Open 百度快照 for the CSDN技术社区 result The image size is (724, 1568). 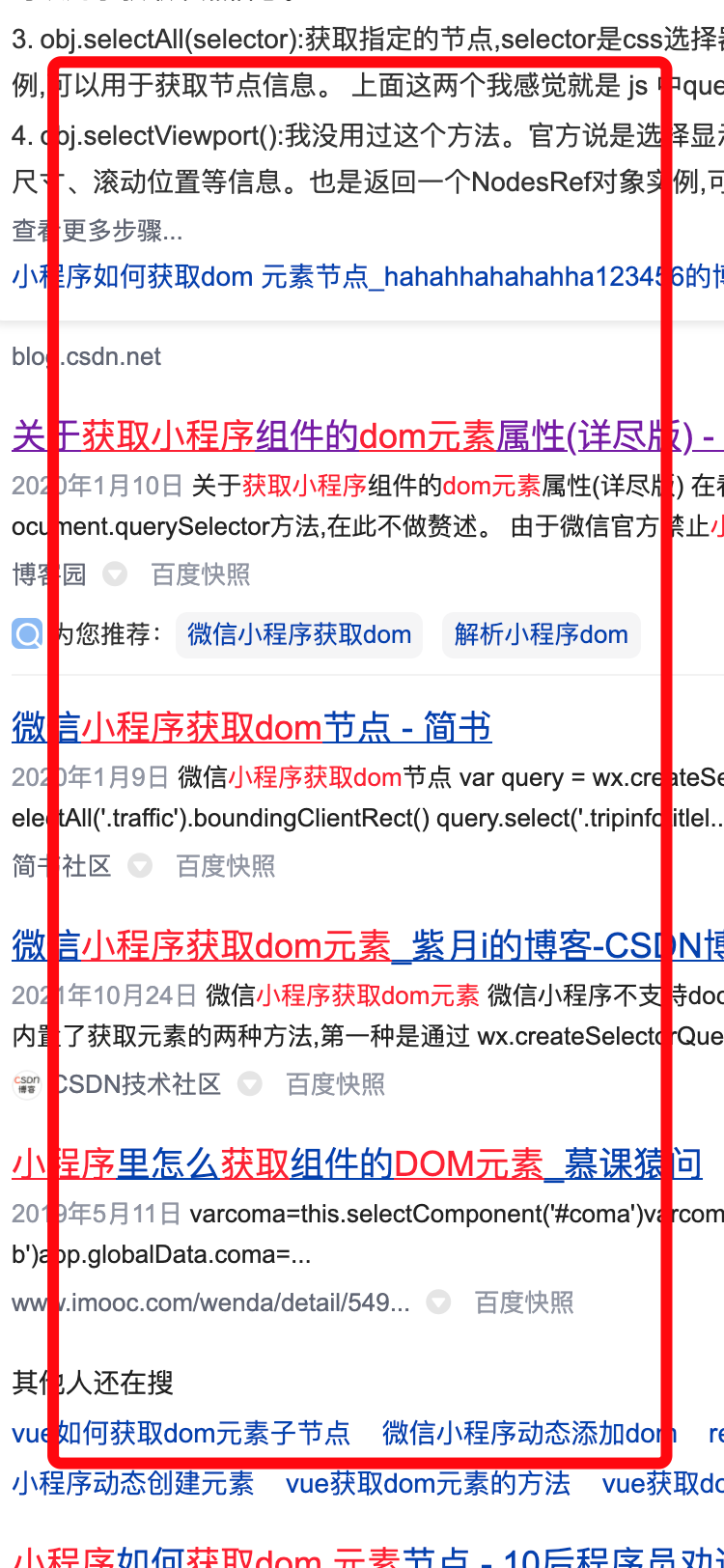(336, 1084)
